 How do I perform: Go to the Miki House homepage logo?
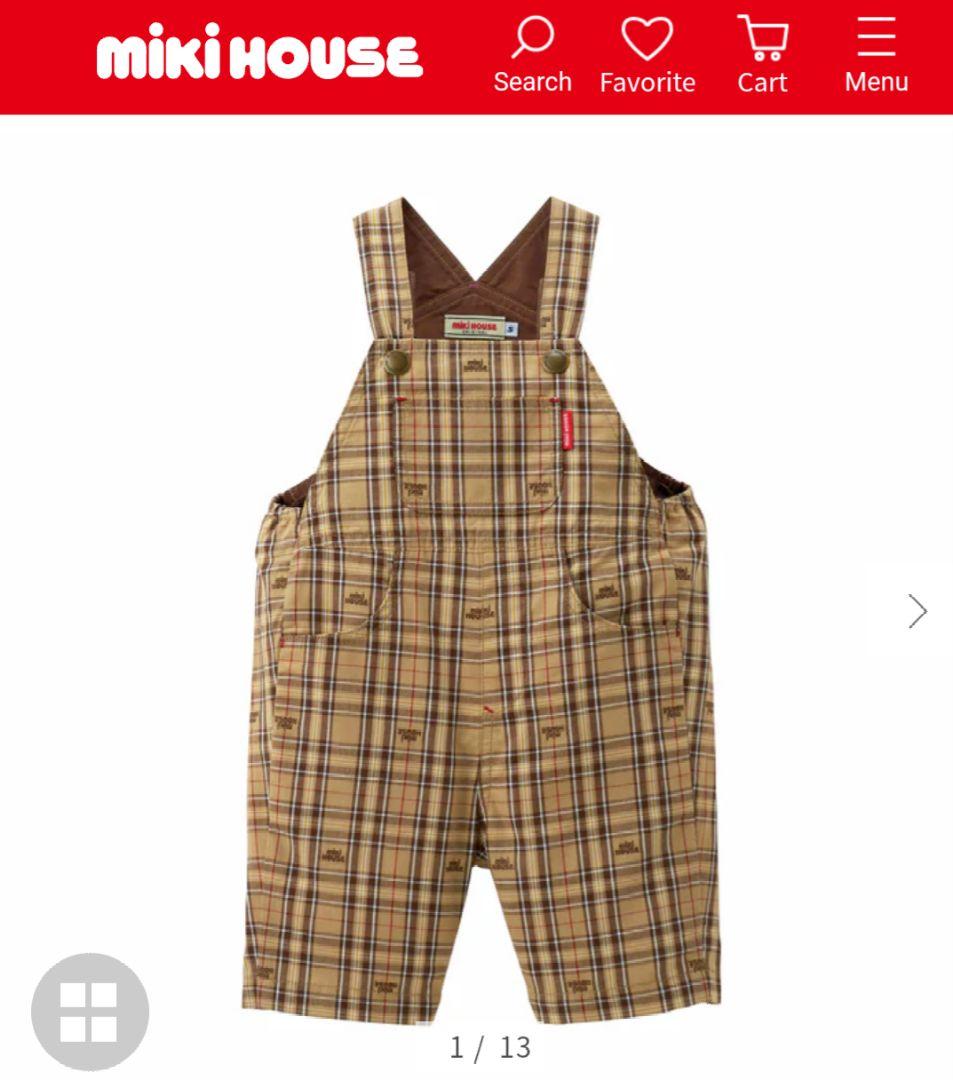point(259,56)
